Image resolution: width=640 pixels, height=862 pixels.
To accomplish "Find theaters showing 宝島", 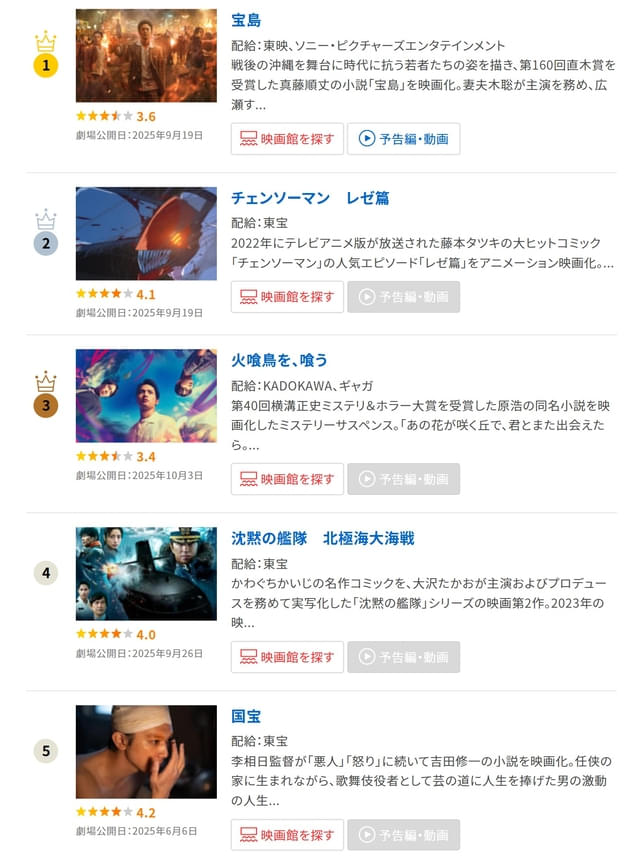I will click(287, 139).
